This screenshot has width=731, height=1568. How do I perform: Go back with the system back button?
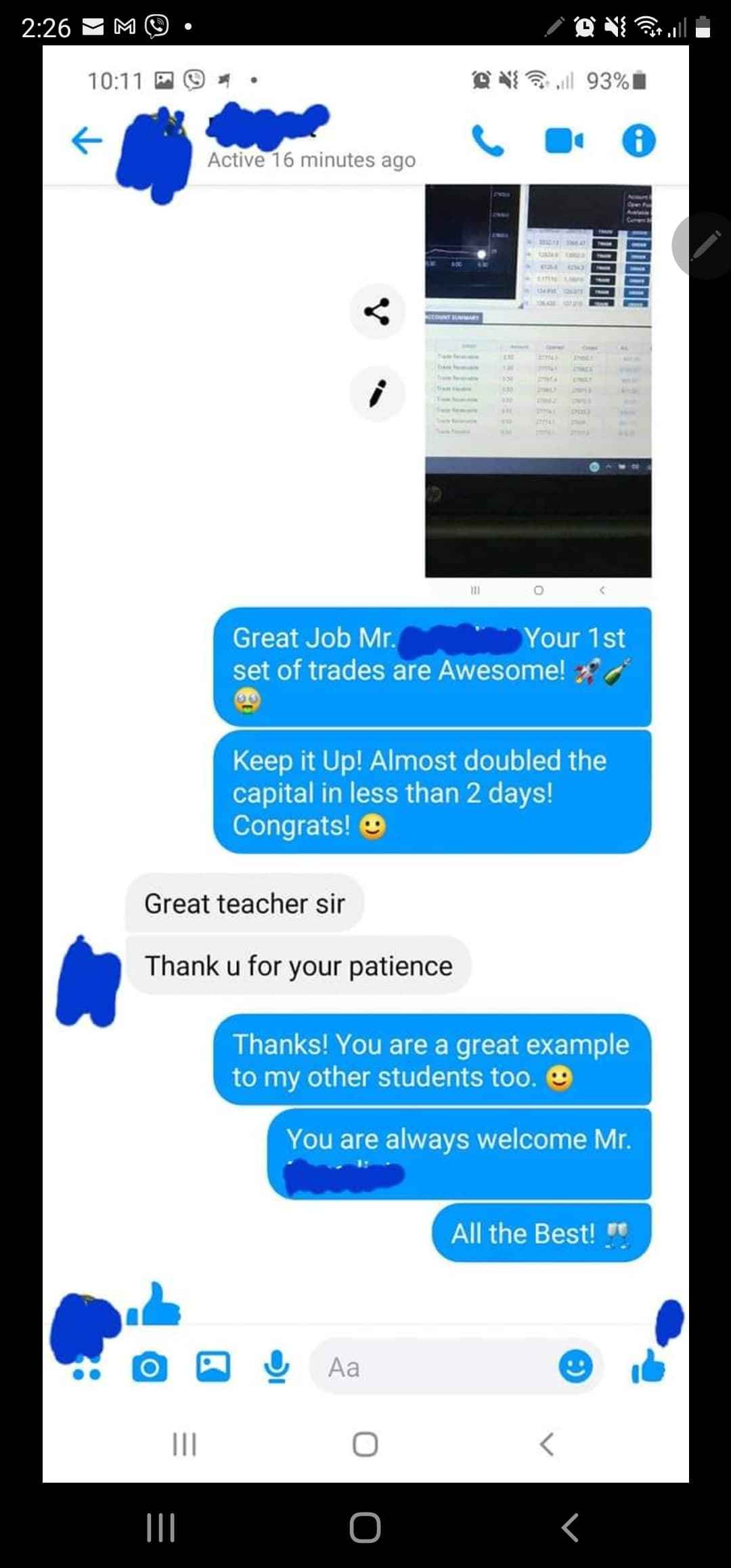click(x=571, y=1527)
